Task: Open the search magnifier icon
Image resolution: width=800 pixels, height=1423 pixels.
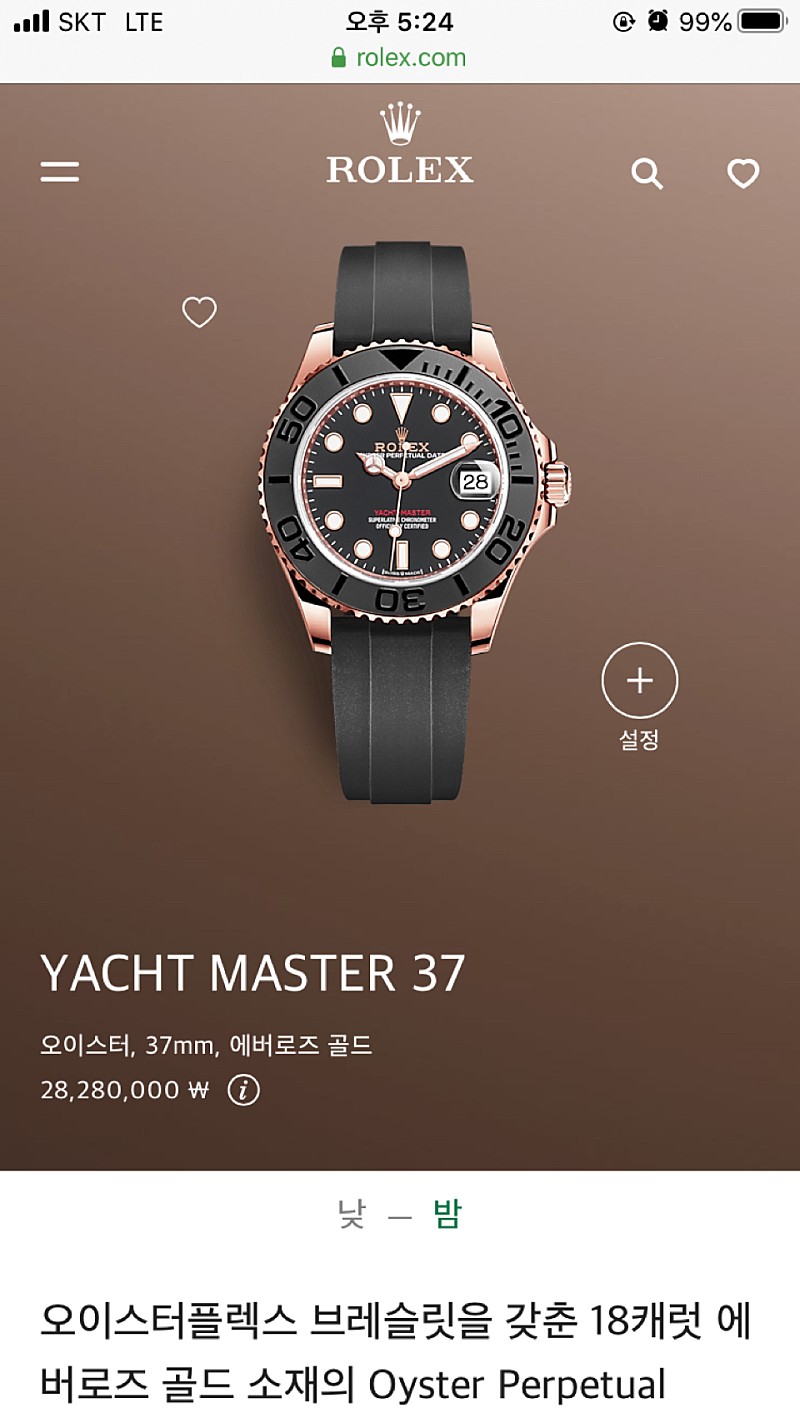Action: 647,174
